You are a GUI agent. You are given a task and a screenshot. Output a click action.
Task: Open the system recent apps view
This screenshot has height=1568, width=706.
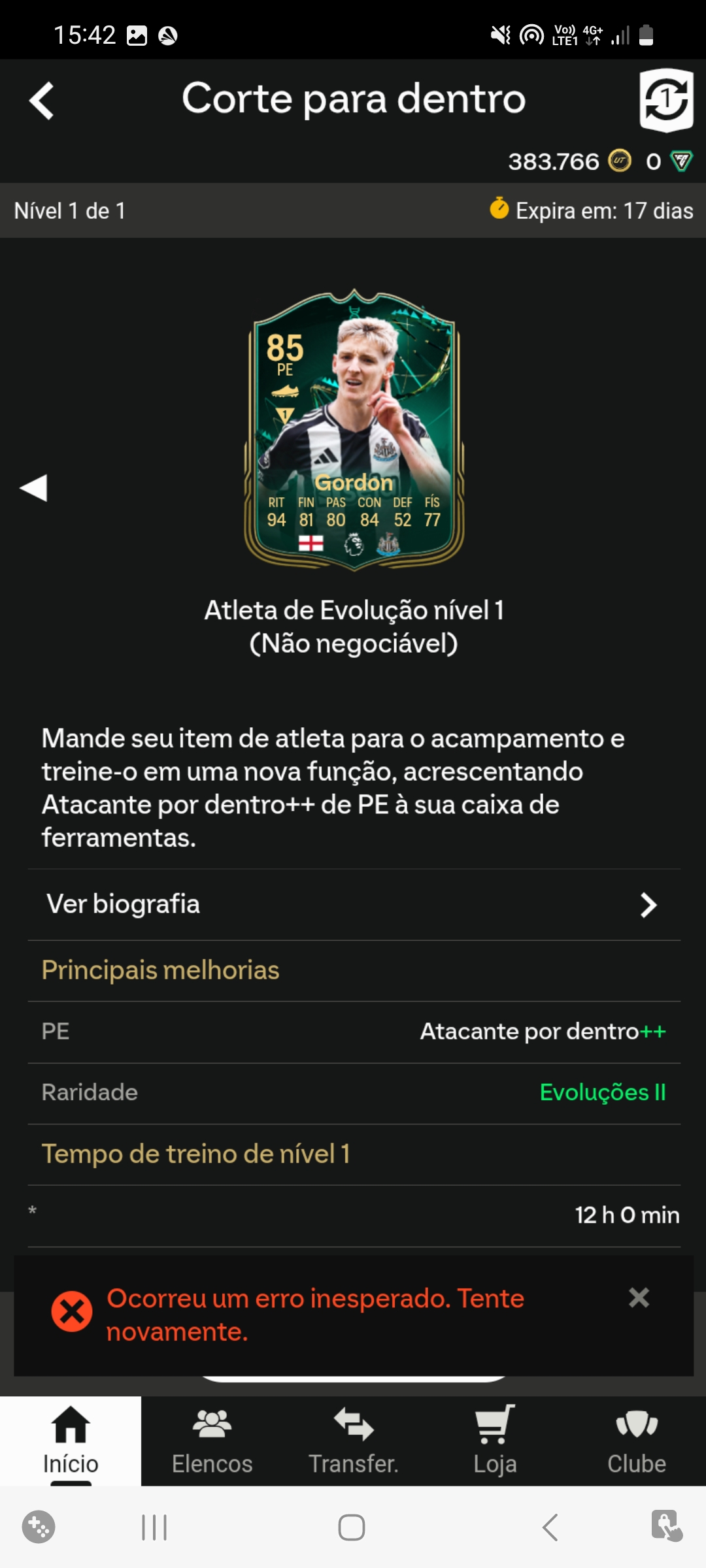154,1527
